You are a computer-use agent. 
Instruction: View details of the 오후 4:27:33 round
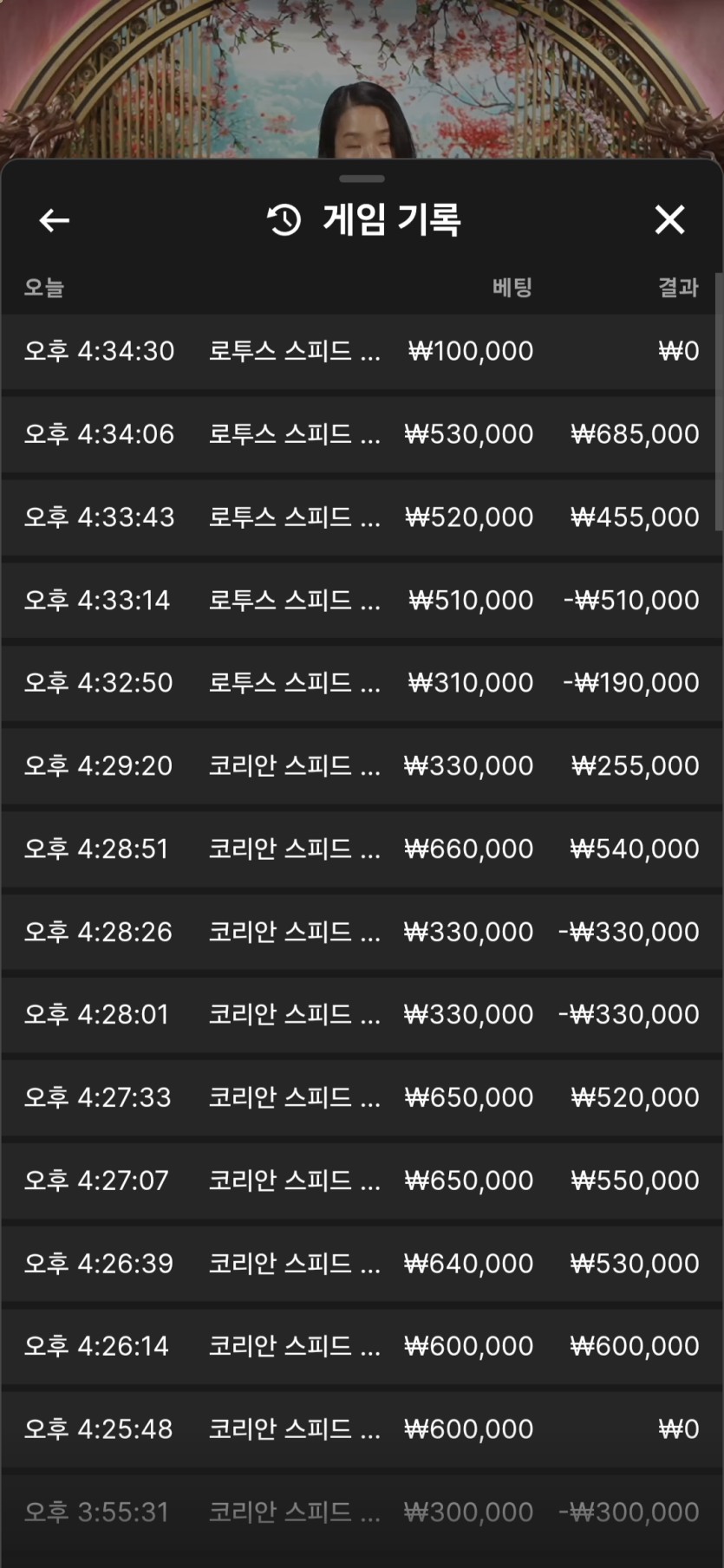361,1097
